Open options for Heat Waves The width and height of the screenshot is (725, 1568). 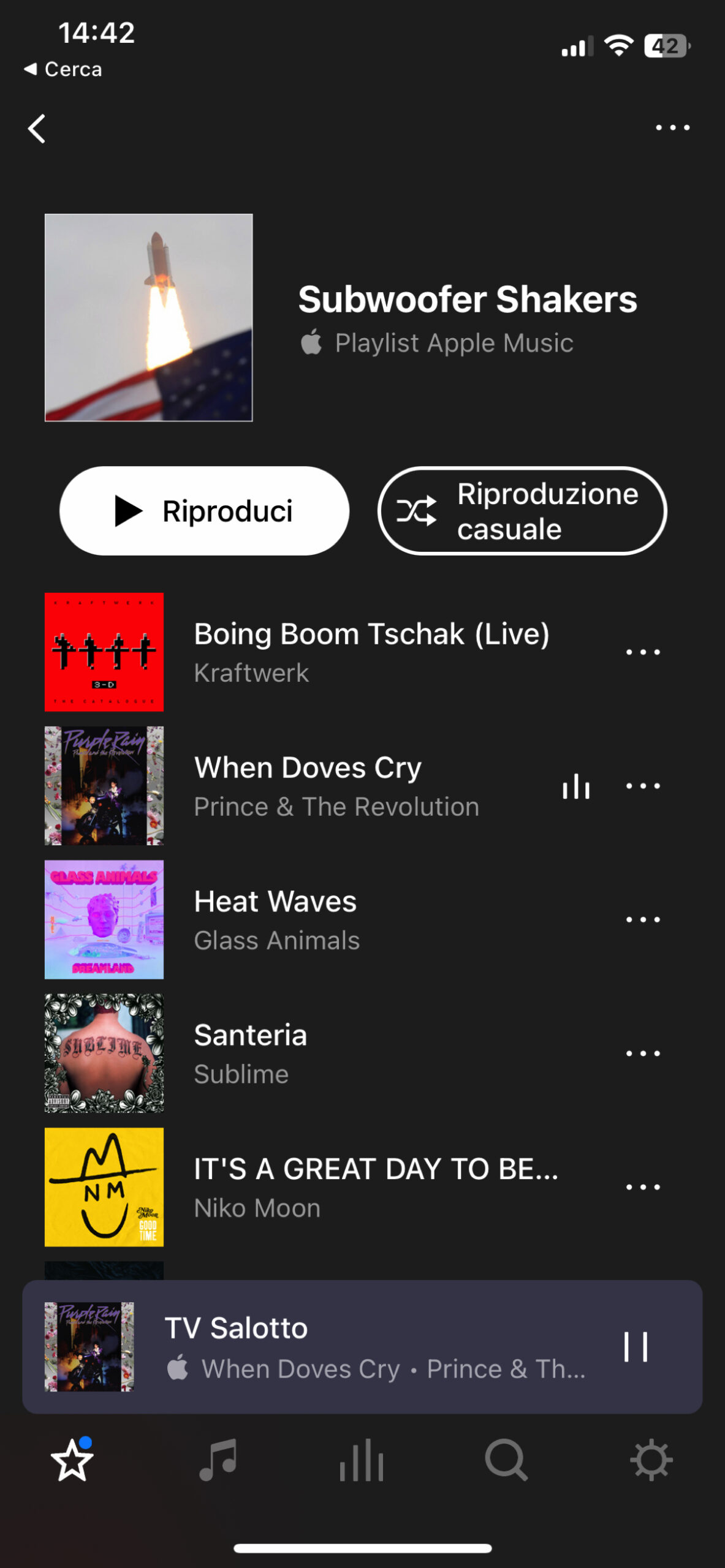coord(642,919)
